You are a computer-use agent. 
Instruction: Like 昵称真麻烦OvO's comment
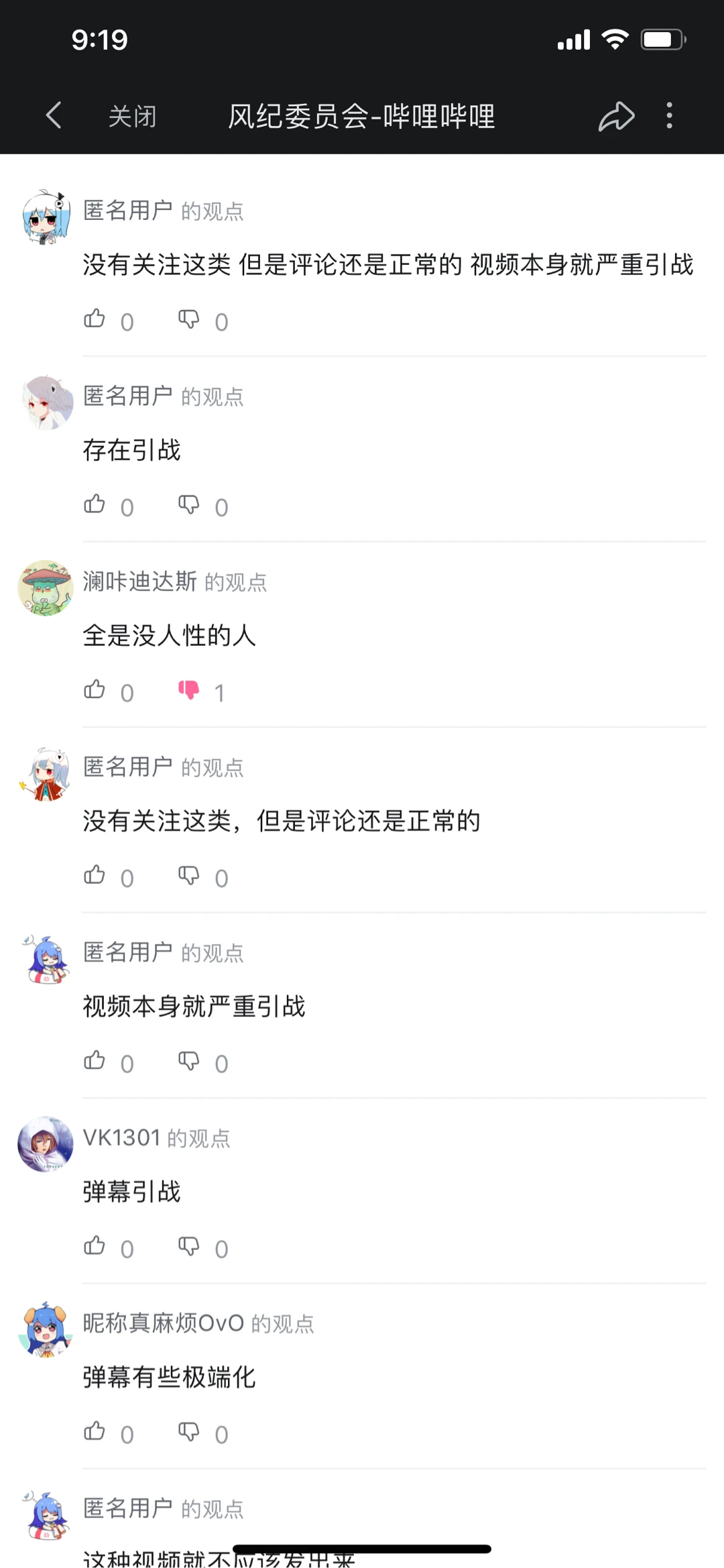pos(95,1432)
